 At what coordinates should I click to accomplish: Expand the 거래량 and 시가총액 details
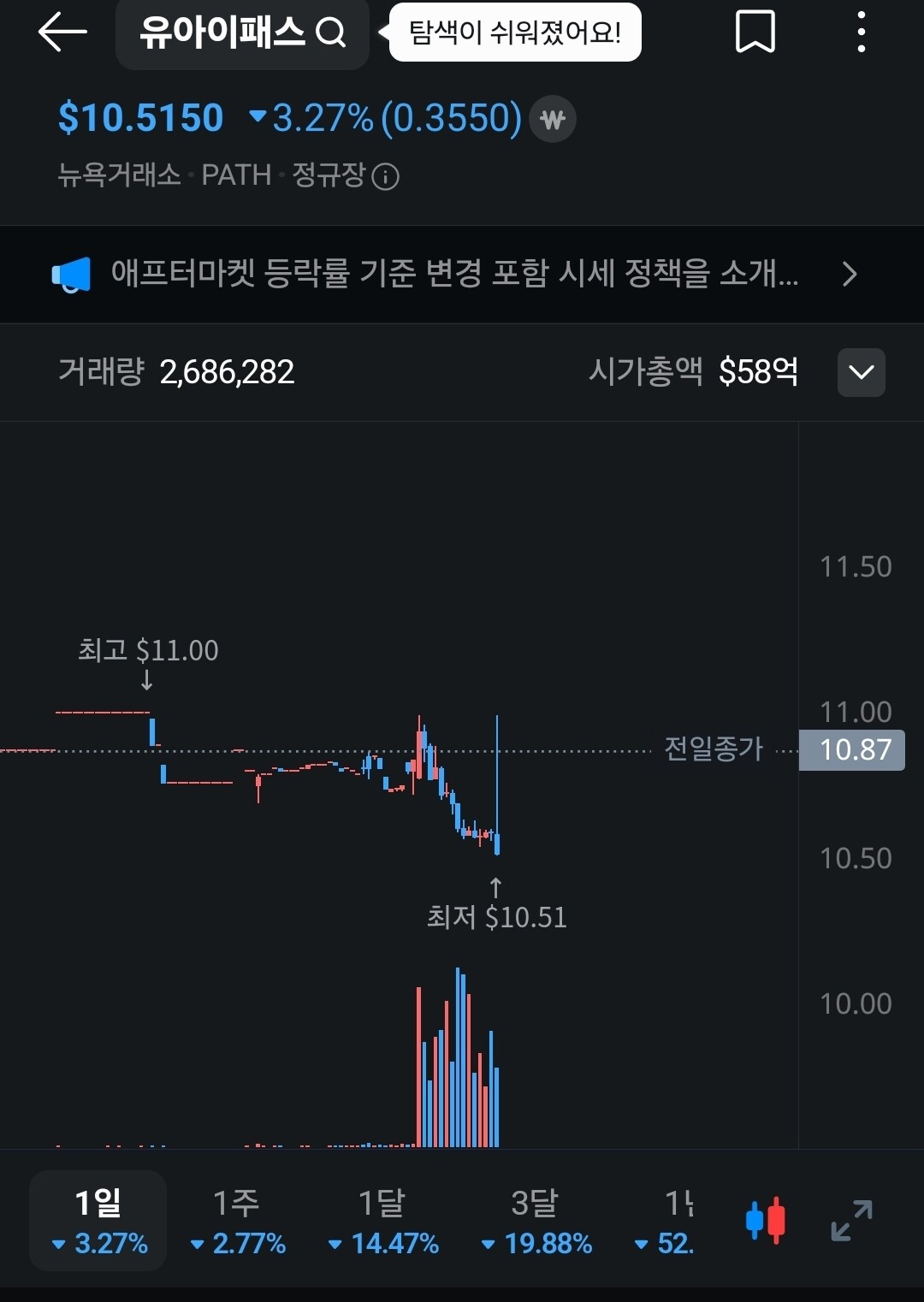[x=861, y=372]
